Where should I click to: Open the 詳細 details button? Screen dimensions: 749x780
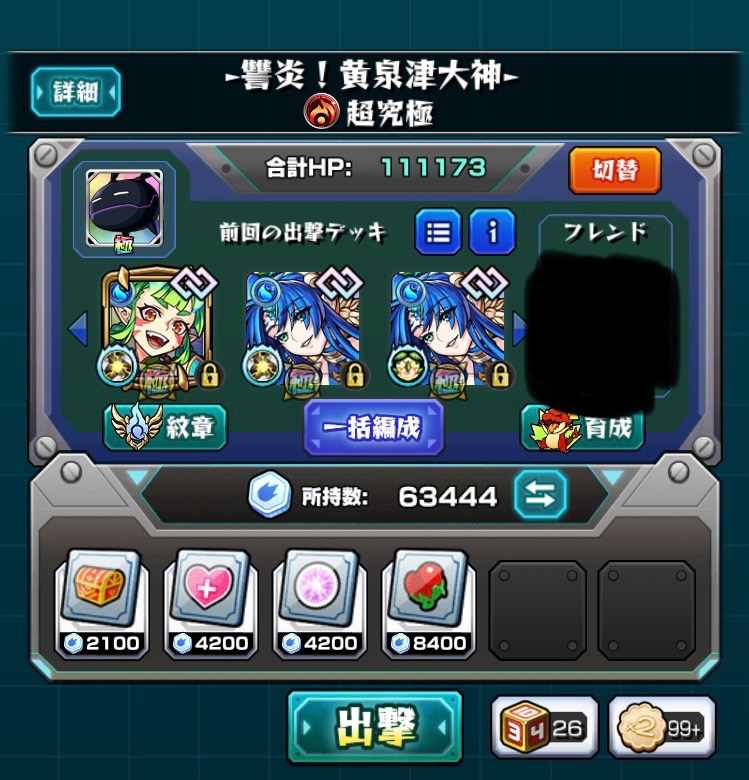point(75,92)
